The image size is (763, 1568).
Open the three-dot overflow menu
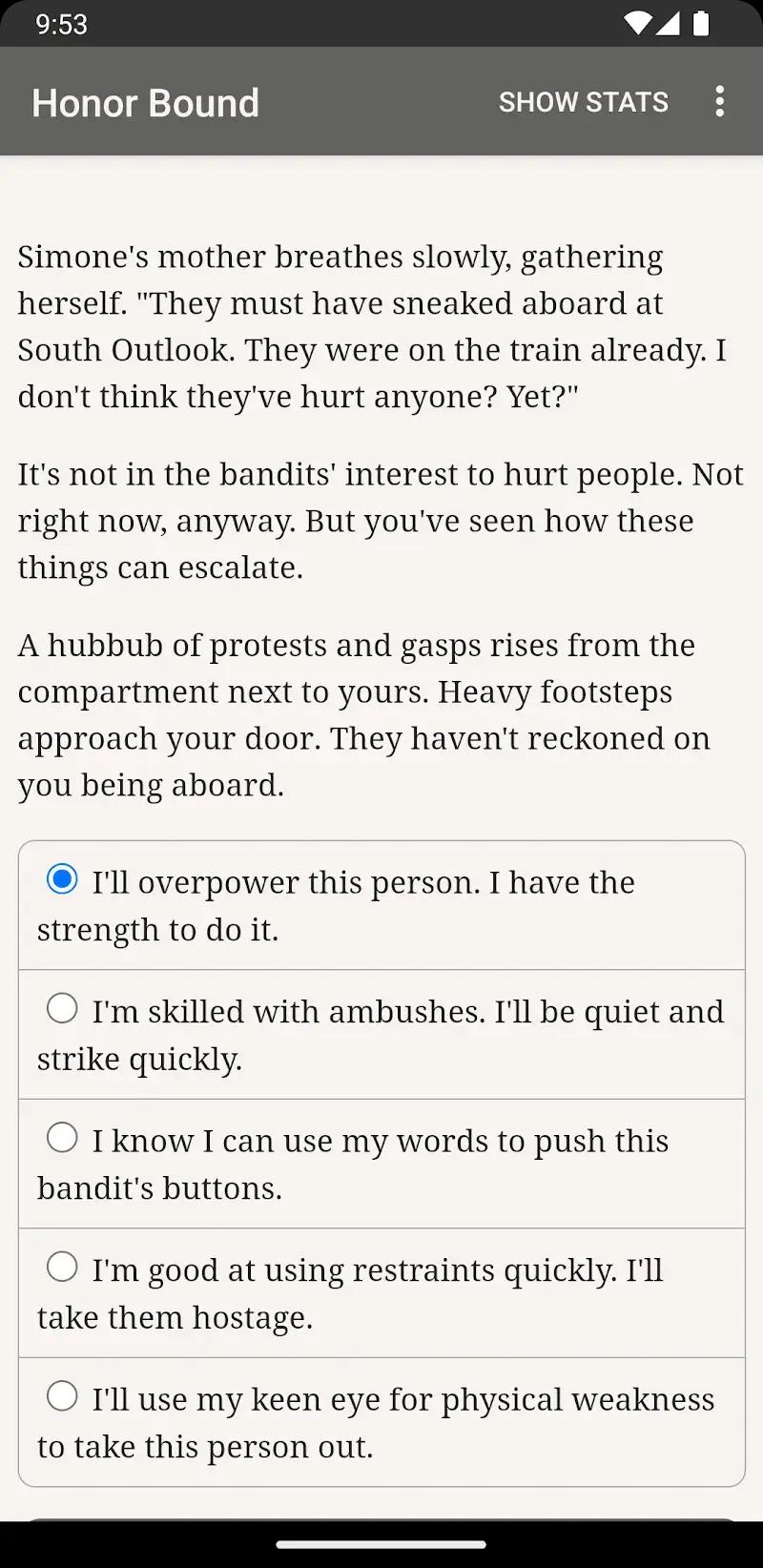point(719,102)
